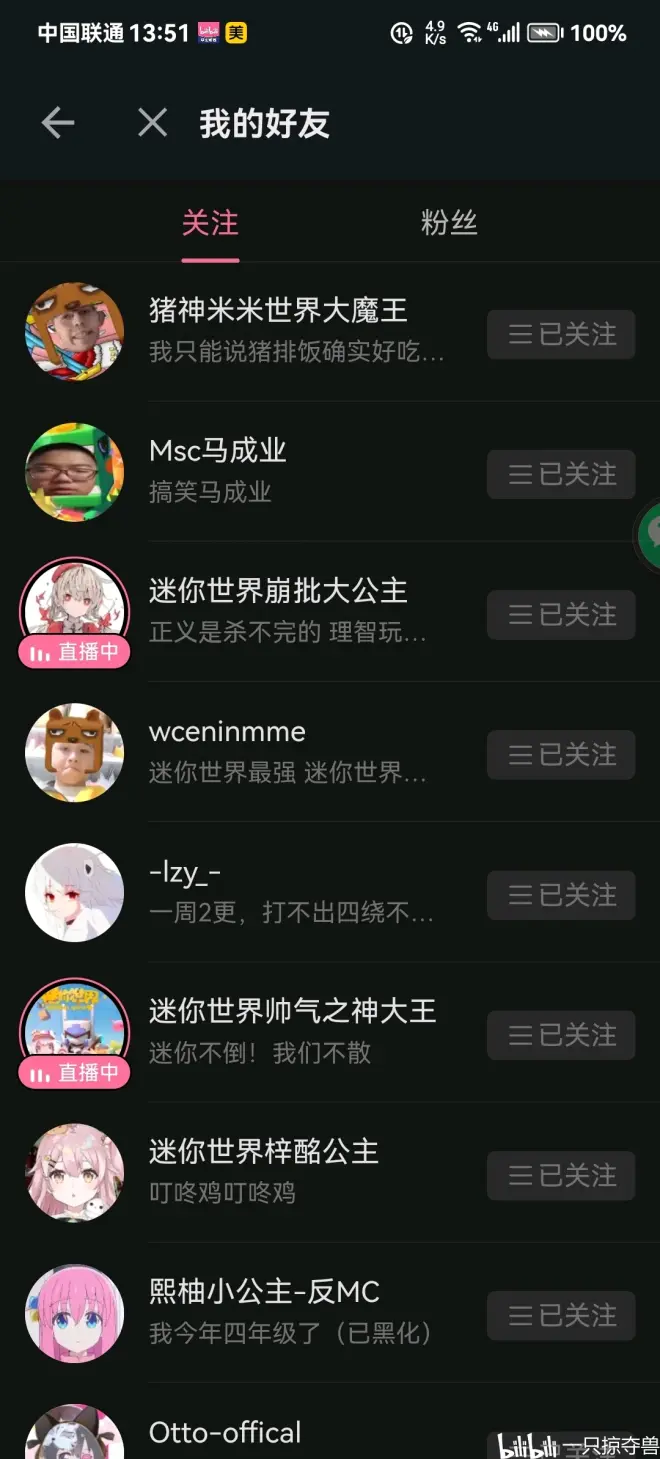Tap 已关注 button for 猪神米米世界大魔王
The height and width of the screenshot is (1459, 660).
561,334
